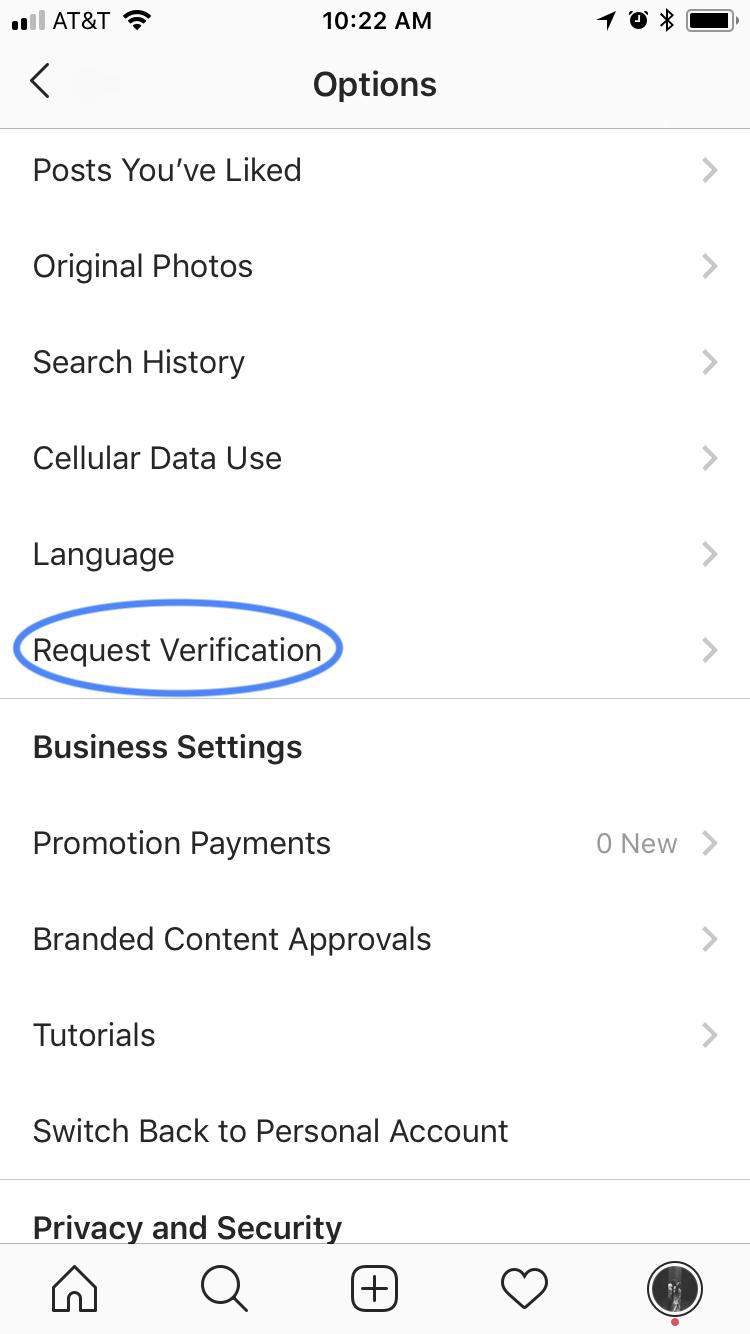Go back from the Options screen
This screenshot has height=1334, width=750.
[x=40, y=82]
